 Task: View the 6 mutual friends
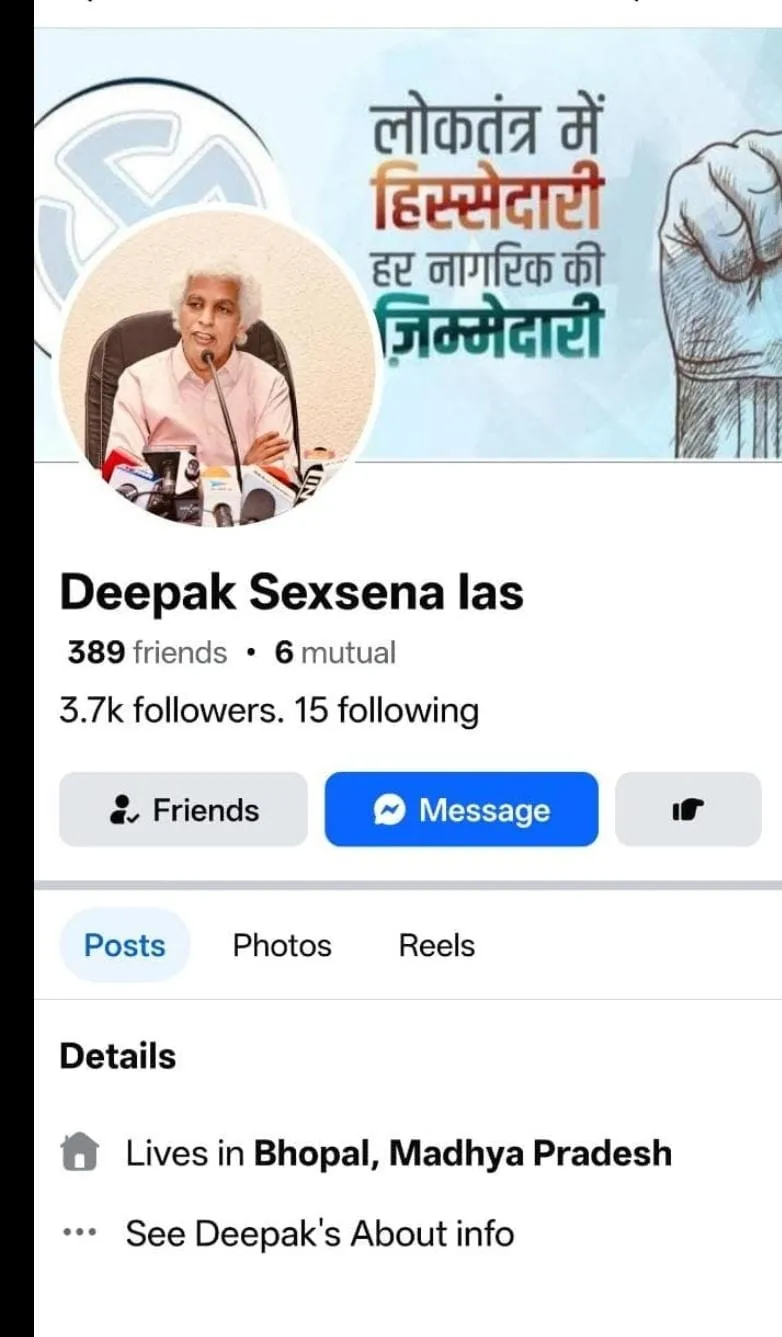(334, 651)
